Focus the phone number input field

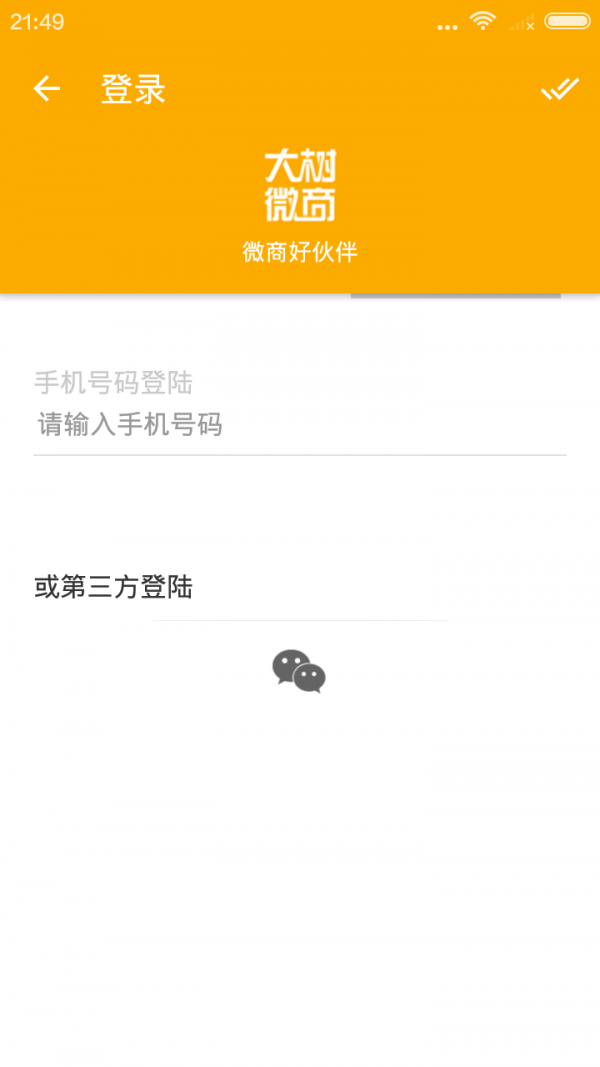click(299, 425)
